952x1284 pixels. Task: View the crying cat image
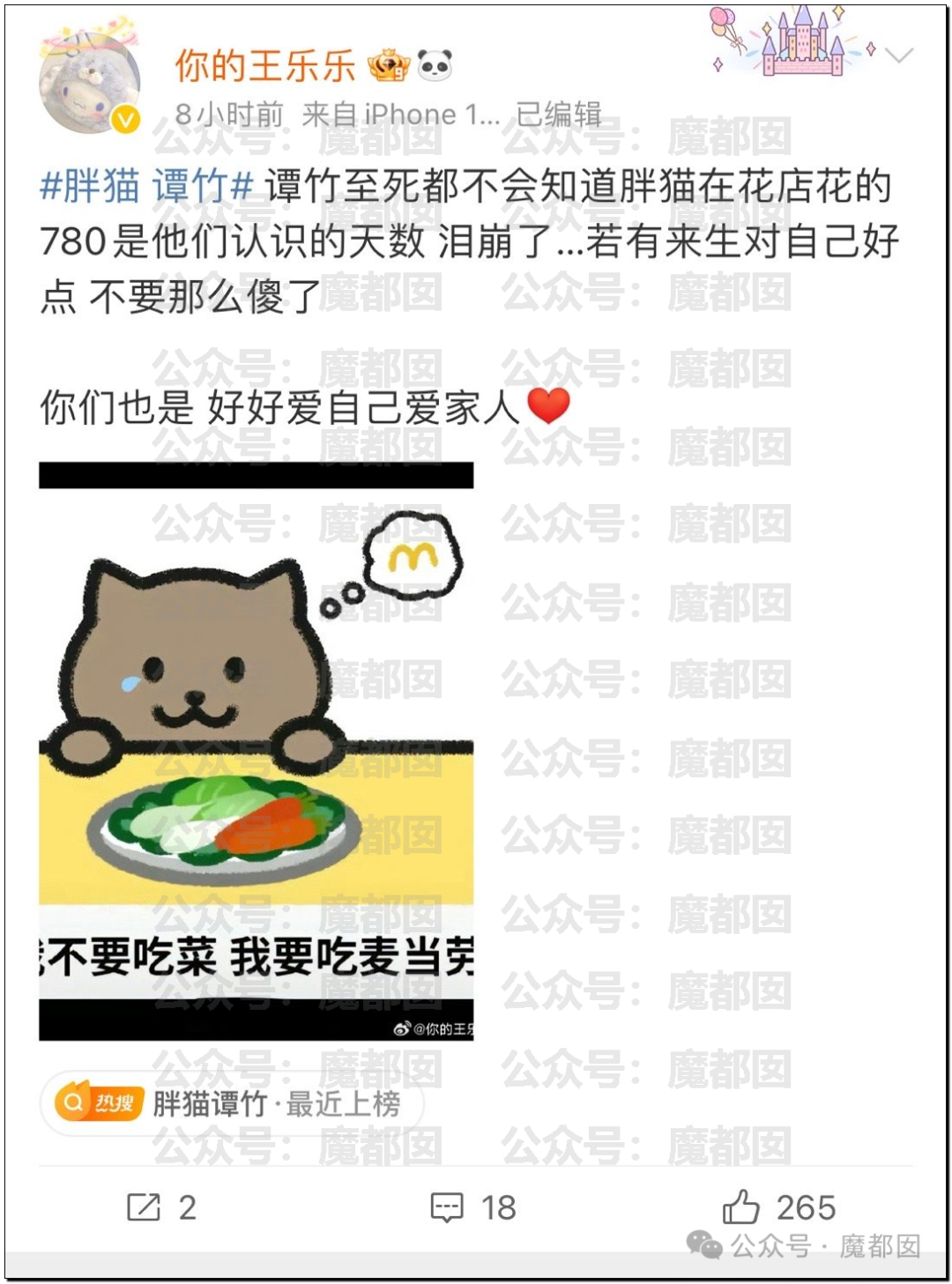coord(256,751)
